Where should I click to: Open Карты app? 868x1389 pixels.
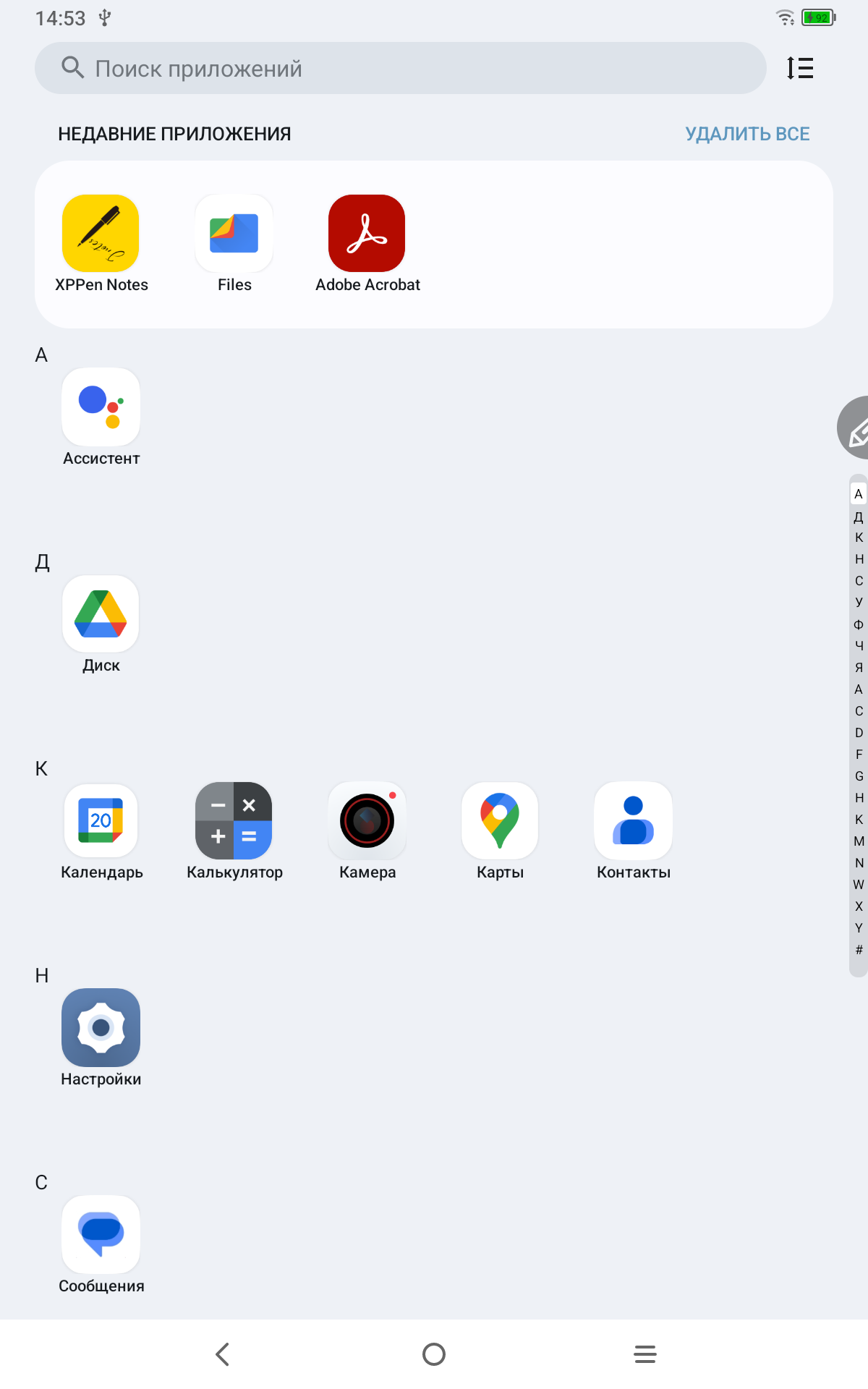point(500,821)
